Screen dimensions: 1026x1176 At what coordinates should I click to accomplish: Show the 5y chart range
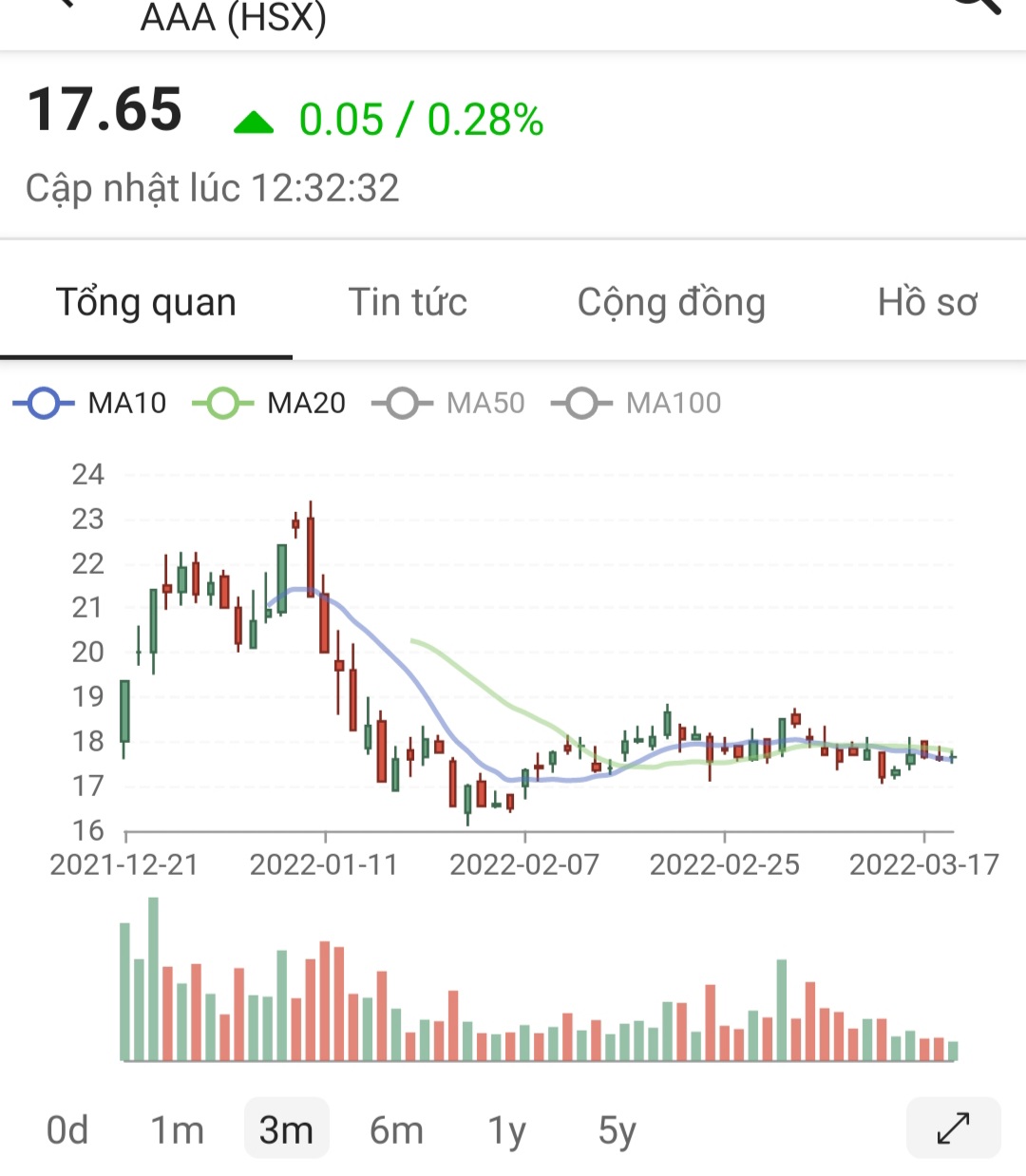point(617,1130)
